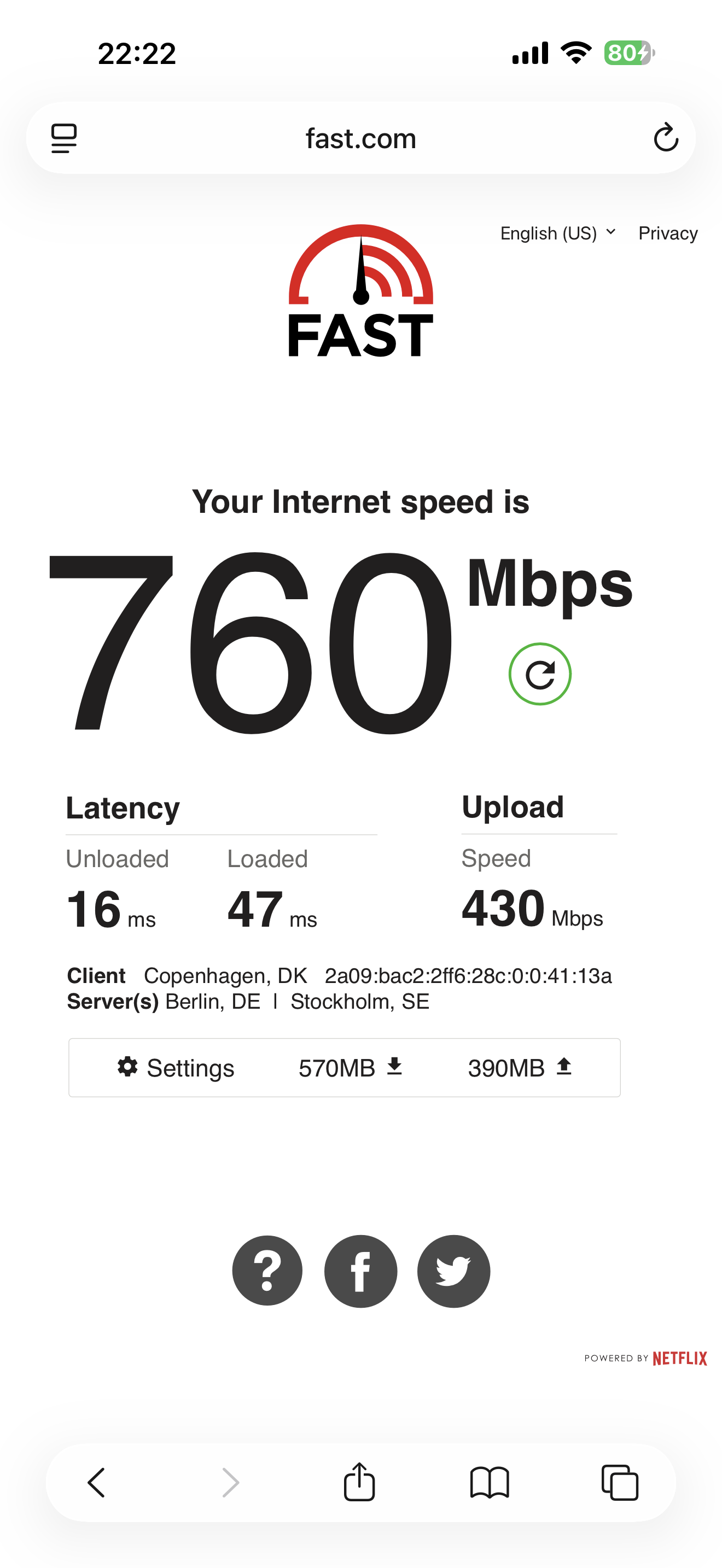Screen dimensions: 722x1568
Task: Share results on Twitter
Action: tap(453, 1271)
